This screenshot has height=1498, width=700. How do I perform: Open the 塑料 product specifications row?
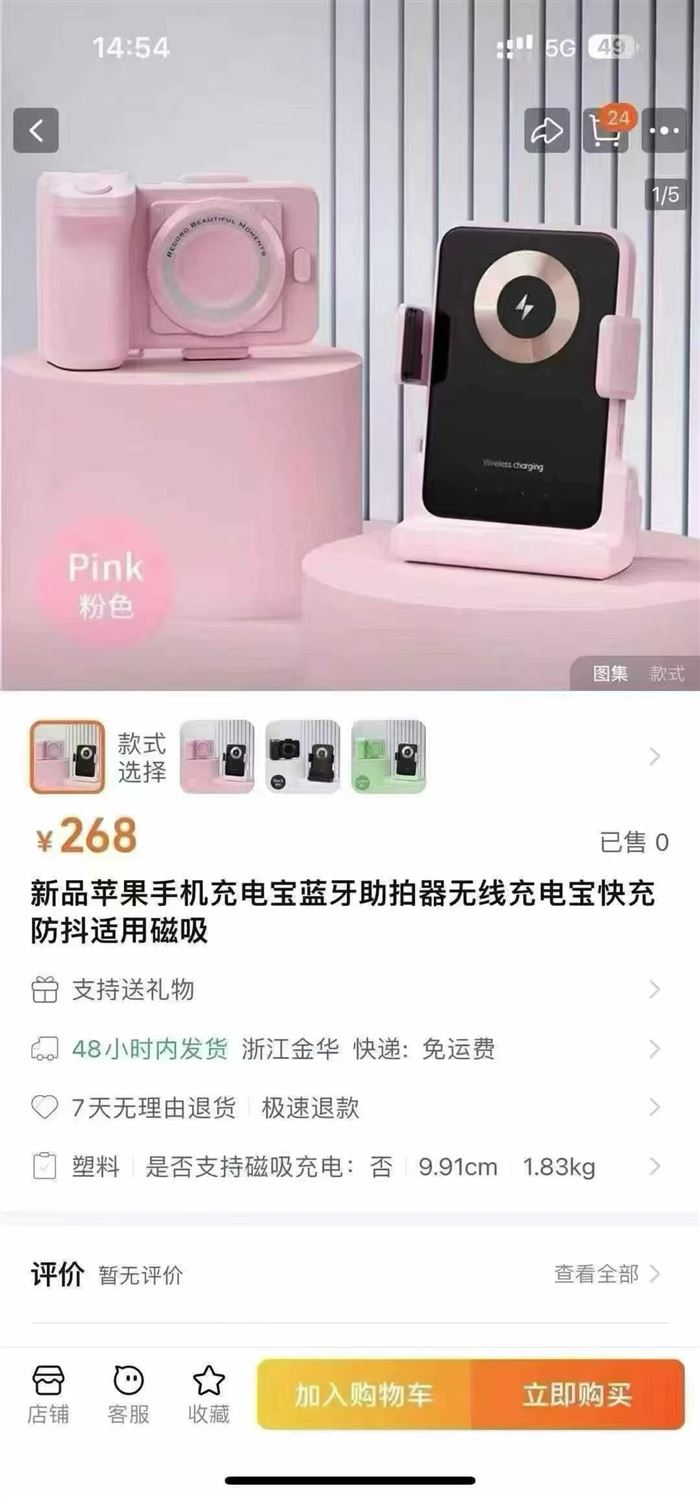350,1167
